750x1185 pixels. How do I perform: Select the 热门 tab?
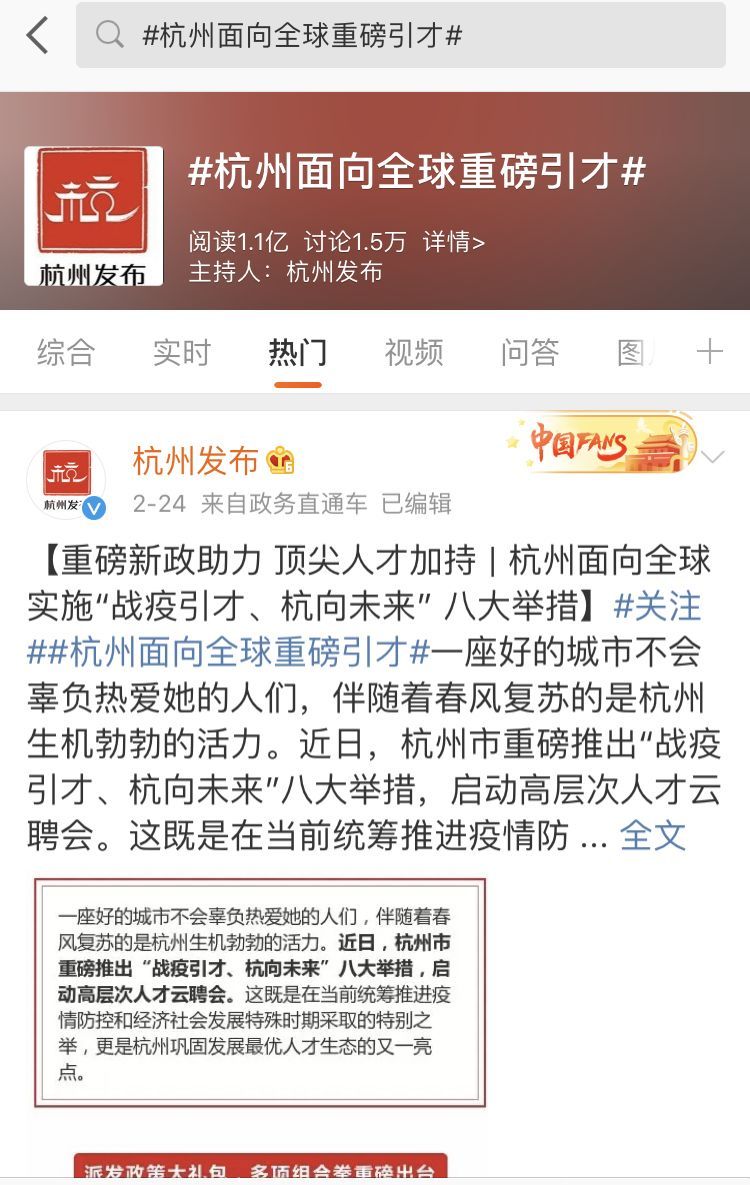pyautogui.click(x=297, y=352)
